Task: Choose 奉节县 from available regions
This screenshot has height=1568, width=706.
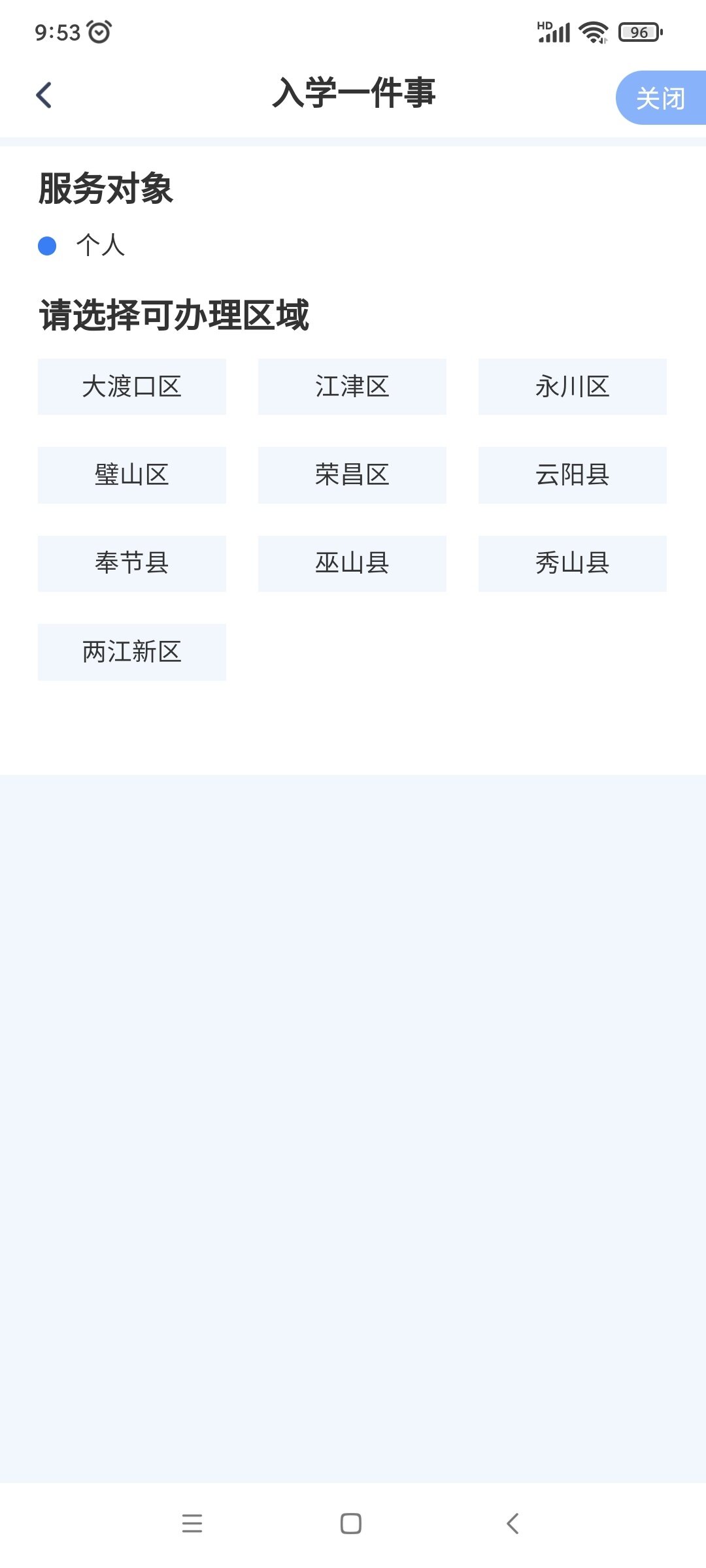Action: (132, 564)
